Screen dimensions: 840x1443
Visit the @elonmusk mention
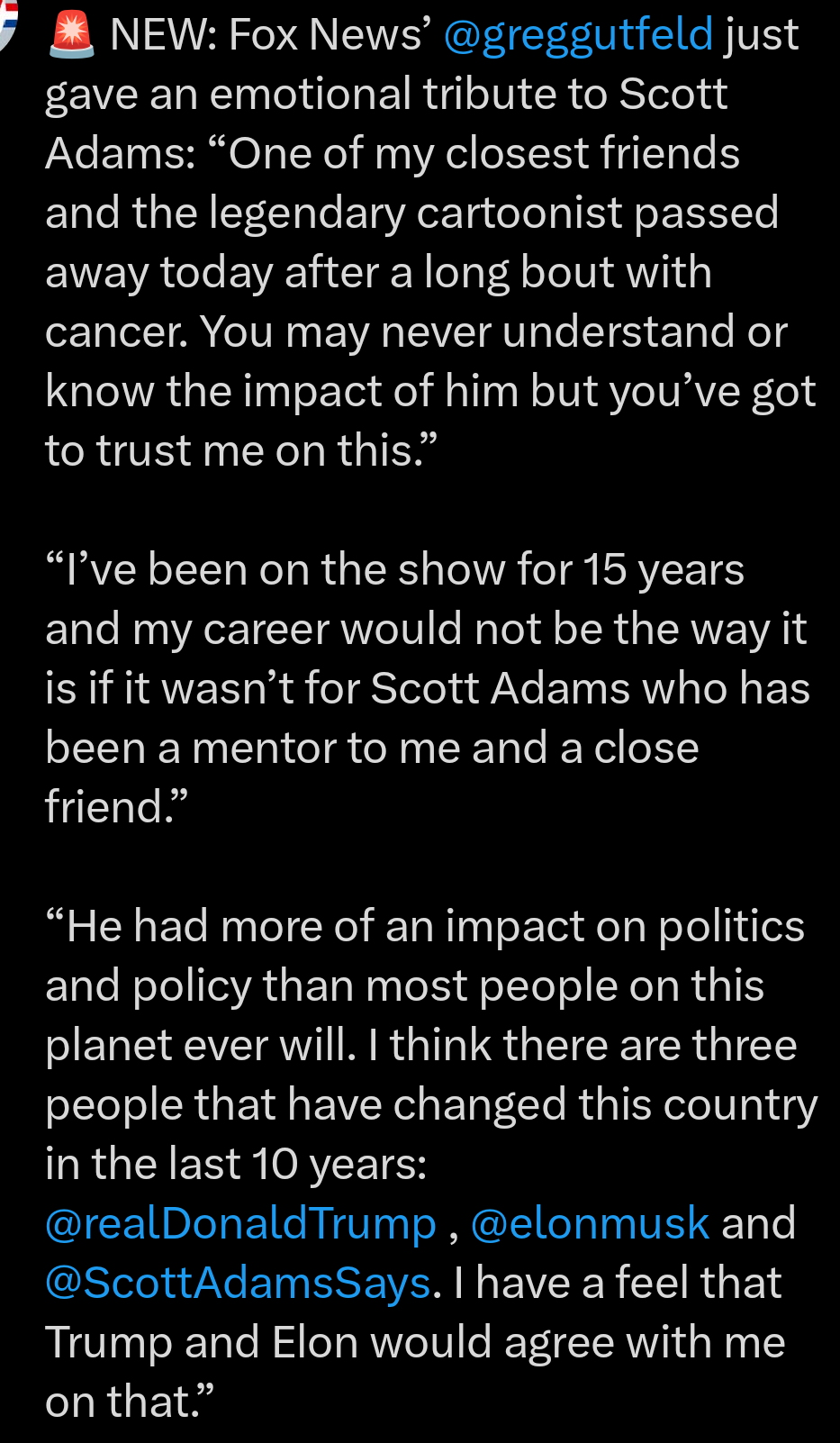point(590,1224)
